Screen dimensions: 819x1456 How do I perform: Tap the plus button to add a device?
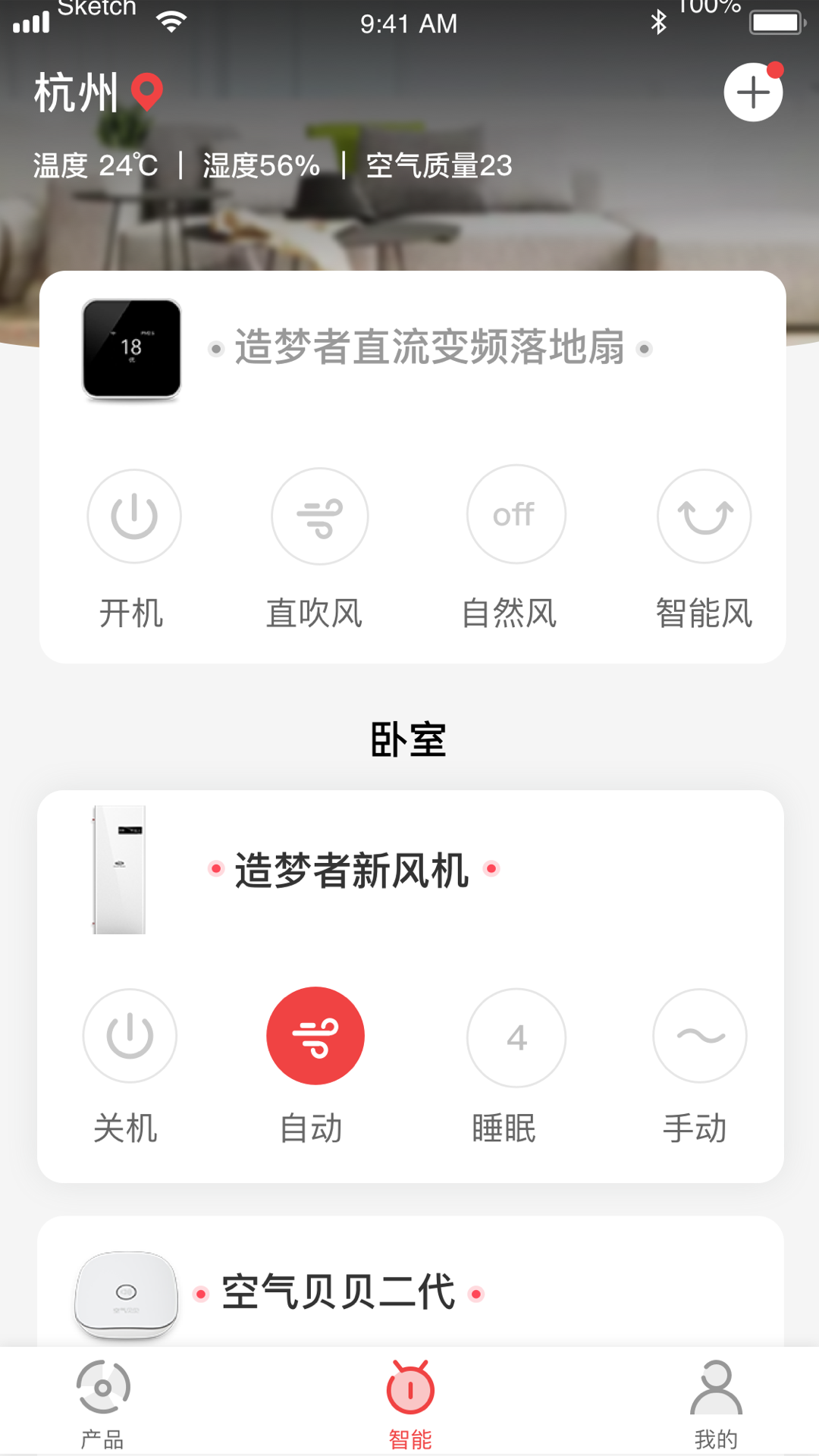(x=753, y=92)
